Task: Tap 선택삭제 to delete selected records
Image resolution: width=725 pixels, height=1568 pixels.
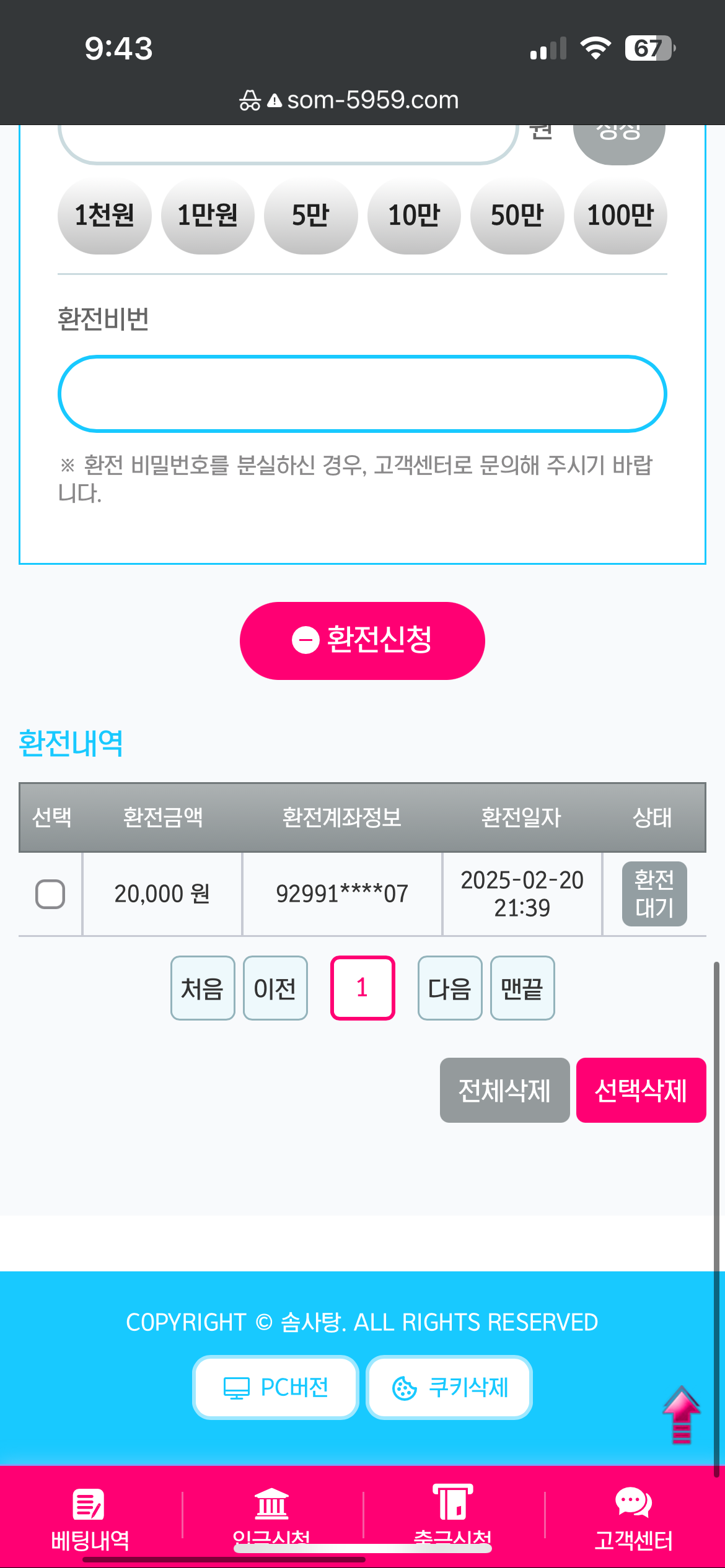Action: [641, 1090]
